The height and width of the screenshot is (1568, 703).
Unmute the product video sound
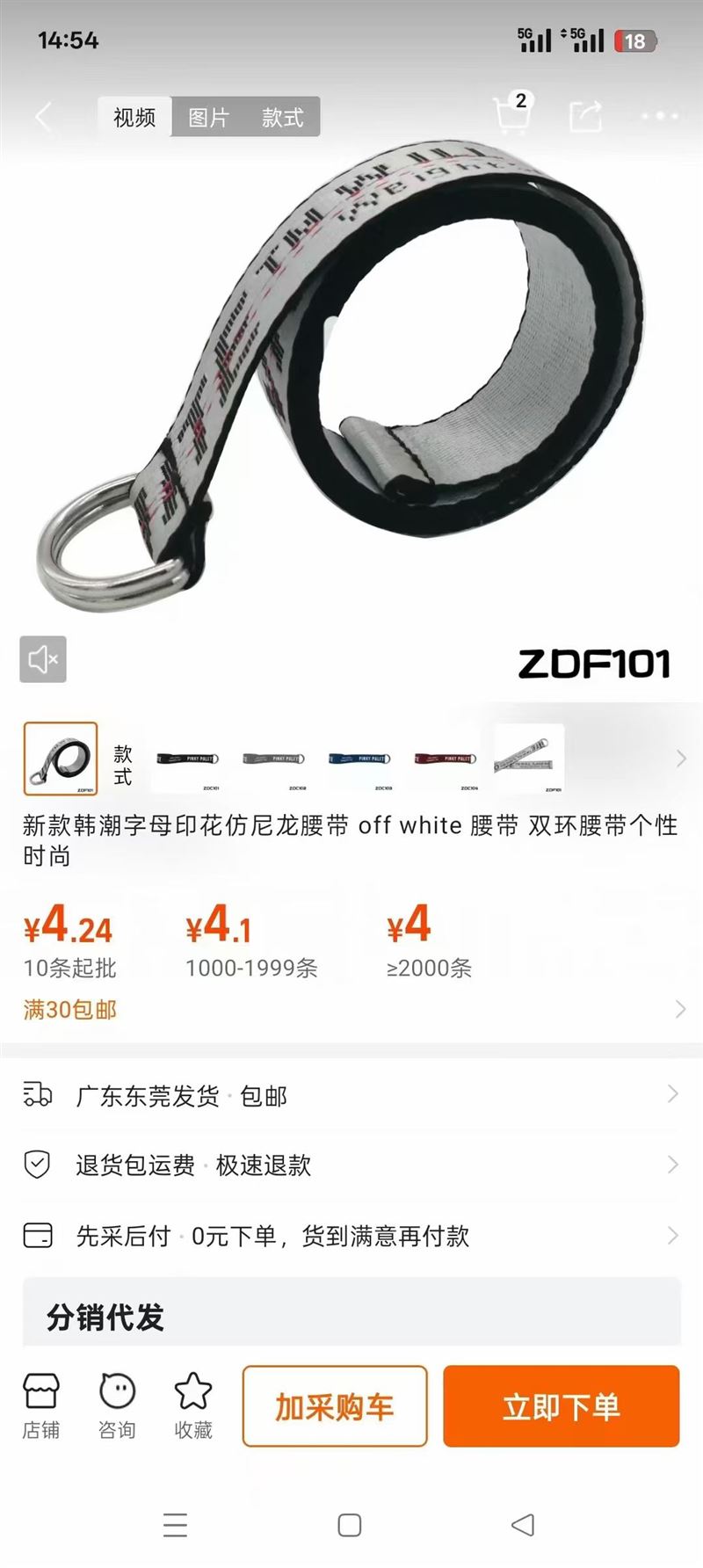pyautogui.click(x=43, y=659)
